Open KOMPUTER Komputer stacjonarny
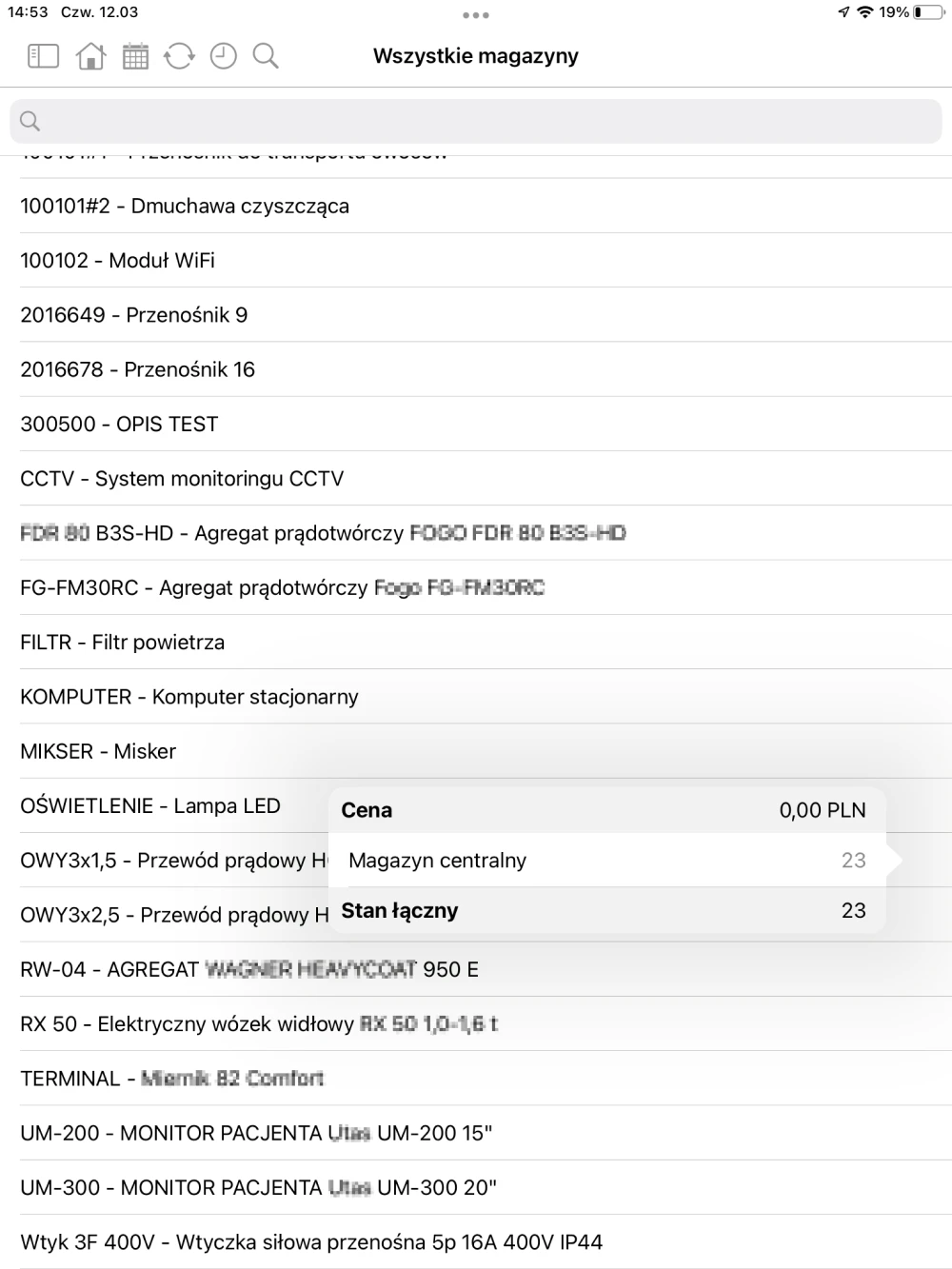The height and width of the screenshot is (1269, 952). coord(189,697)
